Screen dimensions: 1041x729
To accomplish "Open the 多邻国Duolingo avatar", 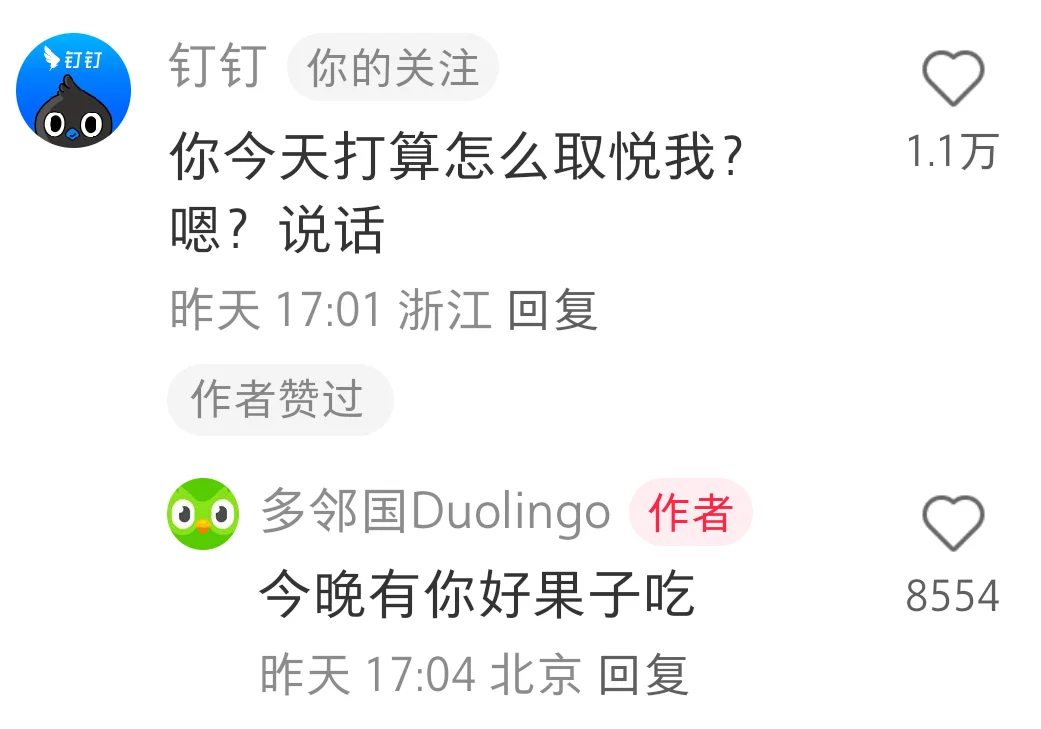I will pyautogui.click(x=203, y=514).
